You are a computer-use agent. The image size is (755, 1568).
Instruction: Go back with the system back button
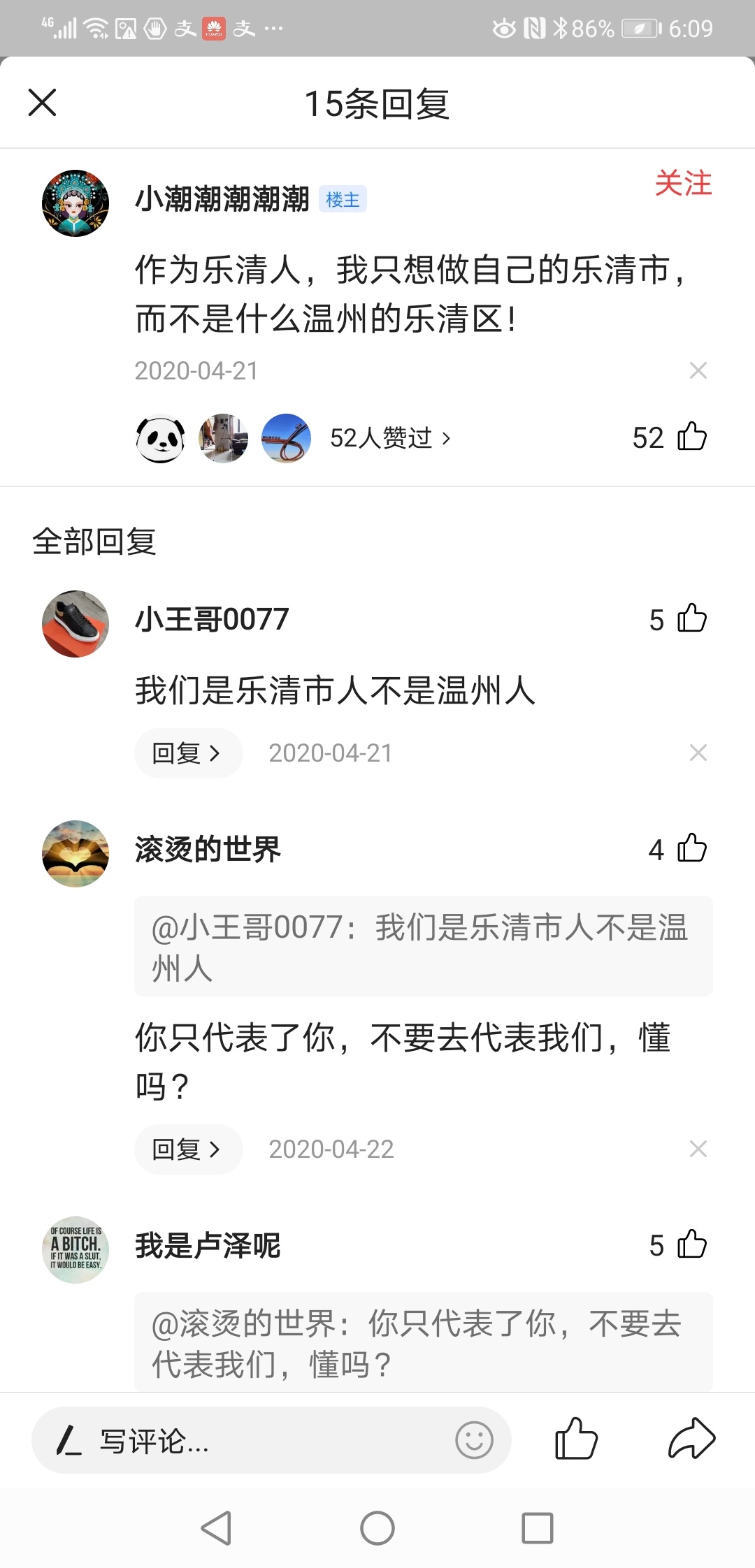(x=217, y=1528)
